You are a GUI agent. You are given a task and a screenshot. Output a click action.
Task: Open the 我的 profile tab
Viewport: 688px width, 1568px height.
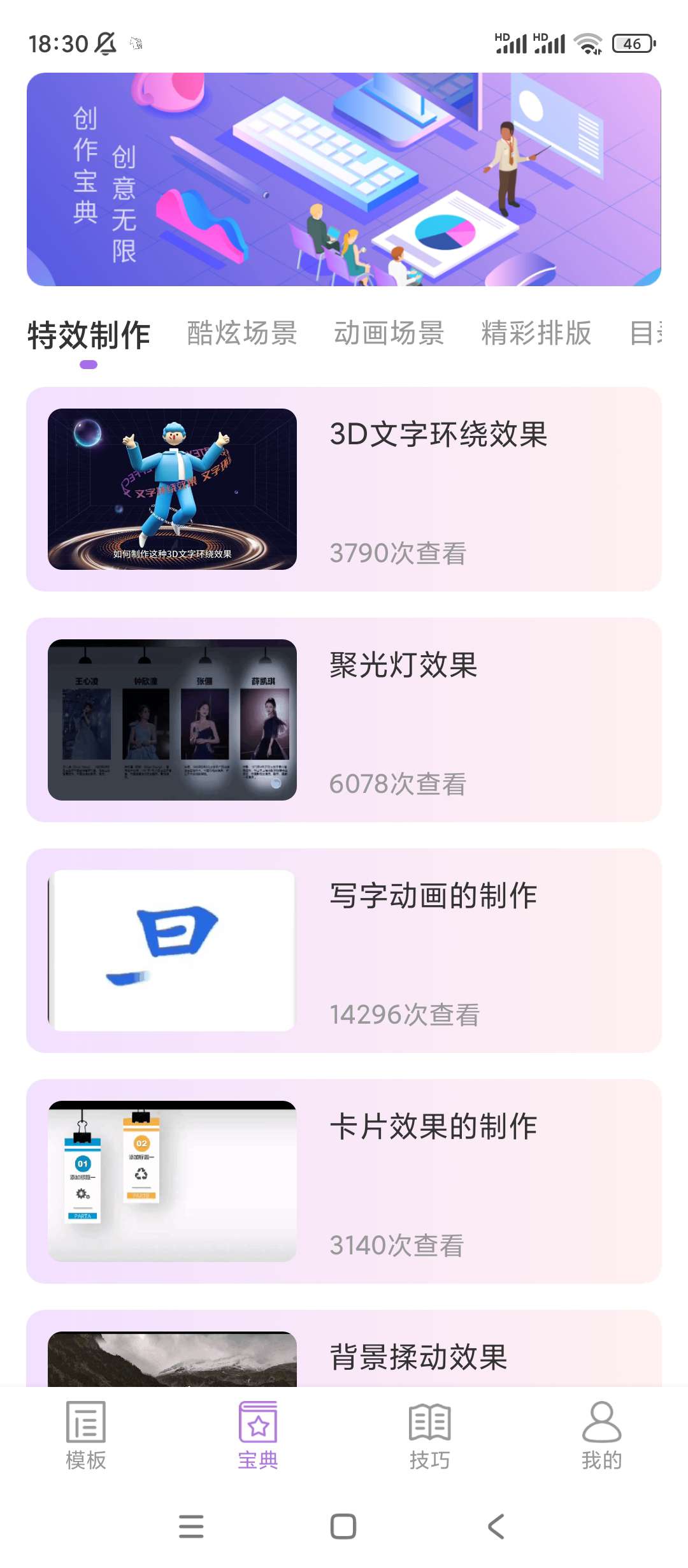pyautogui.click(x=601, y=1435)
